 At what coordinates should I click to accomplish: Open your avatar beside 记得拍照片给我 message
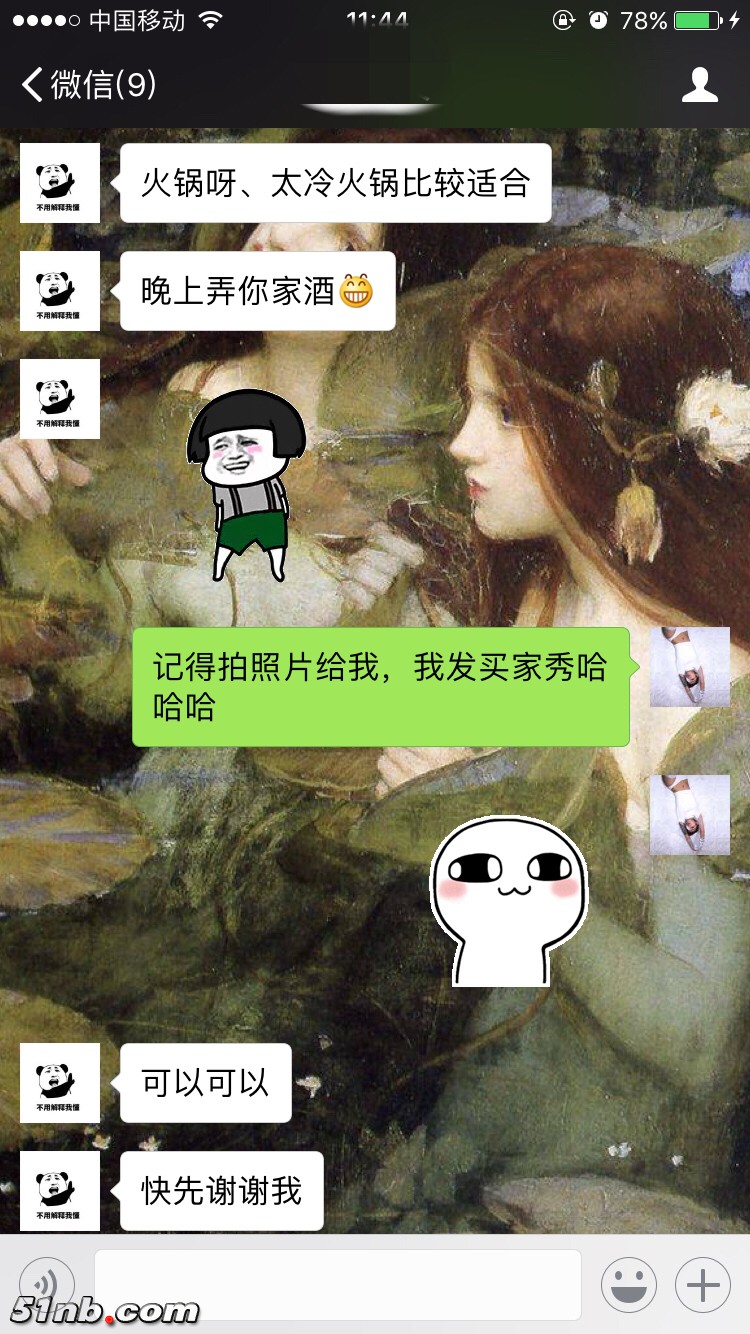(x=689, y=667)
